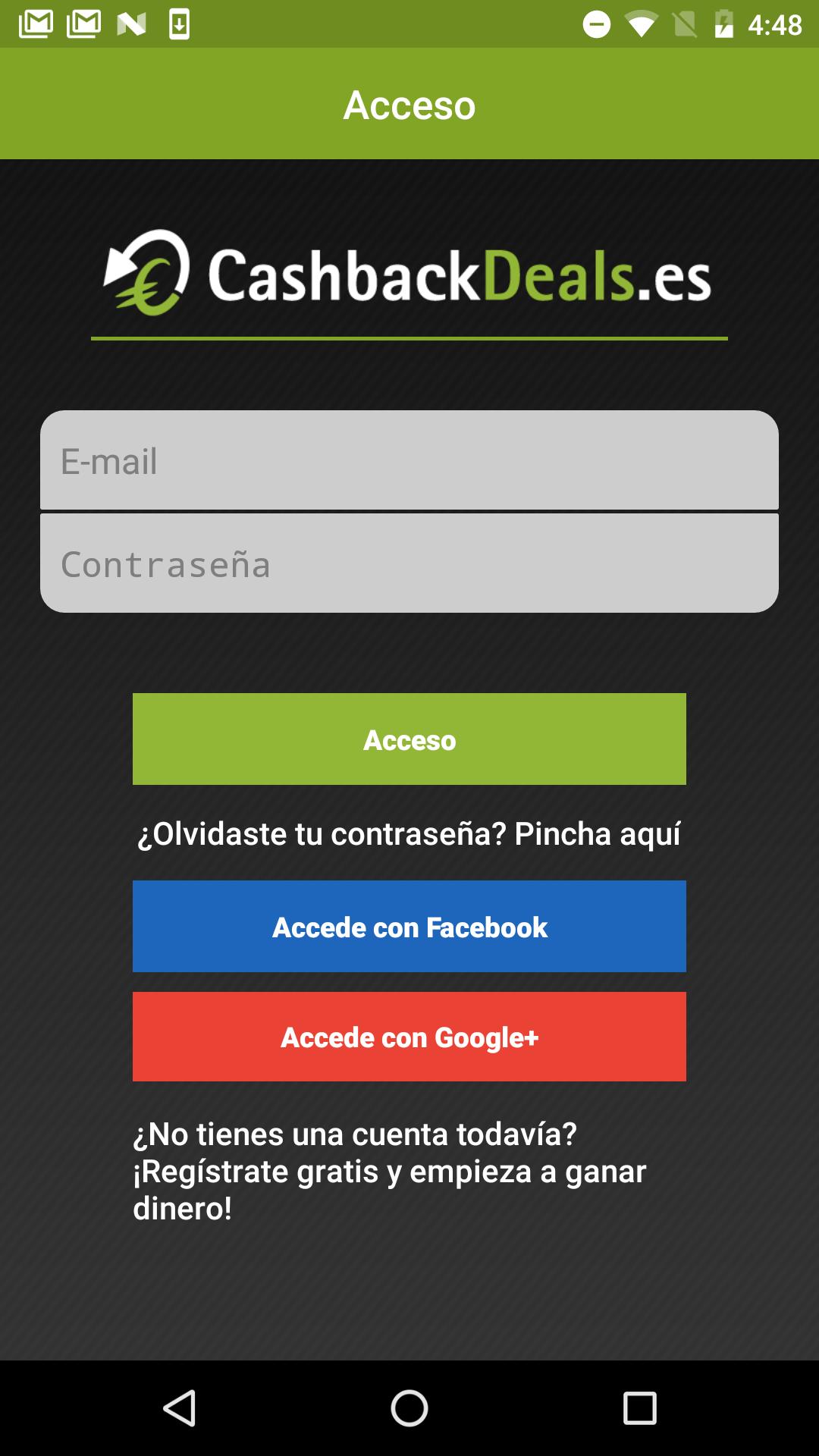This screenshot has height=1456, width=819.
Task: Go back with the system back button
Action: [x=180, y=1408]
